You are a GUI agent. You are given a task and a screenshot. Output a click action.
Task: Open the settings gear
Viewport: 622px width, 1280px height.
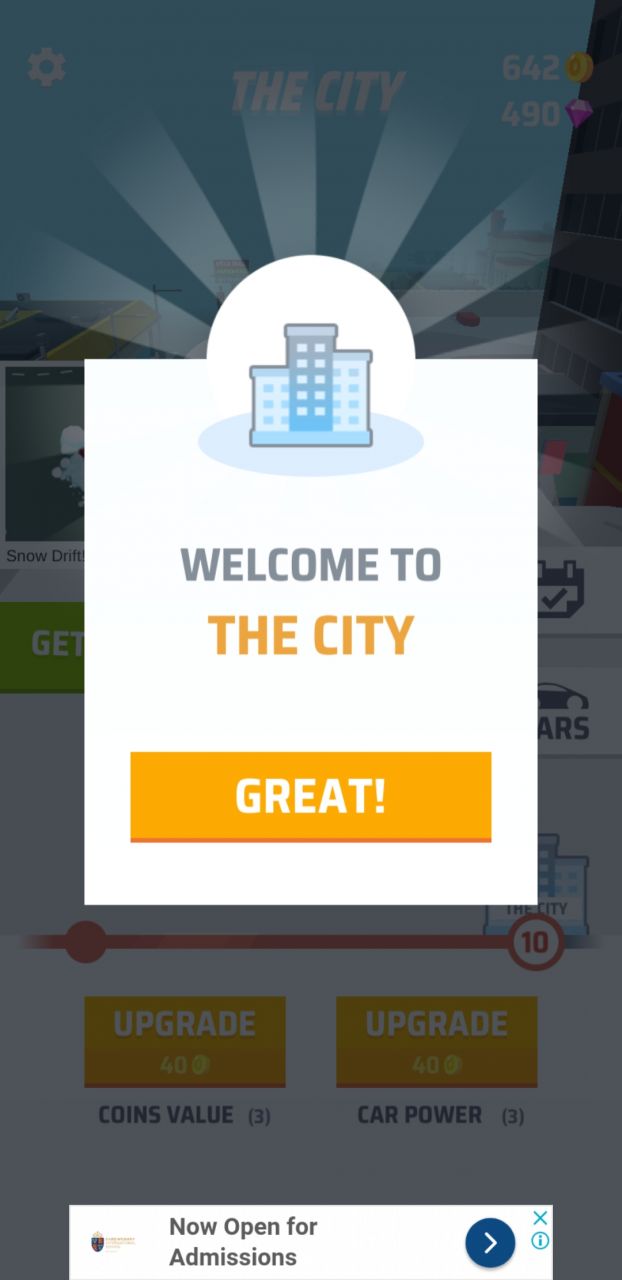pos(46,67)
